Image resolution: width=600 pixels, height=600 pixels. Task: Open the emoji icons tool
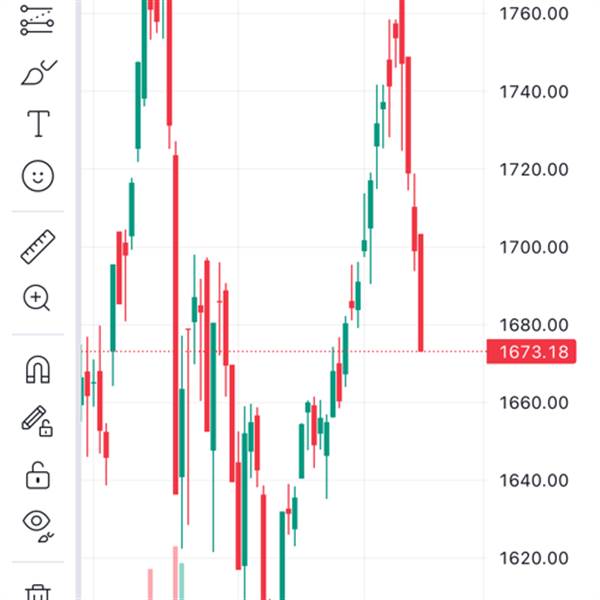(x=38, y=176)
